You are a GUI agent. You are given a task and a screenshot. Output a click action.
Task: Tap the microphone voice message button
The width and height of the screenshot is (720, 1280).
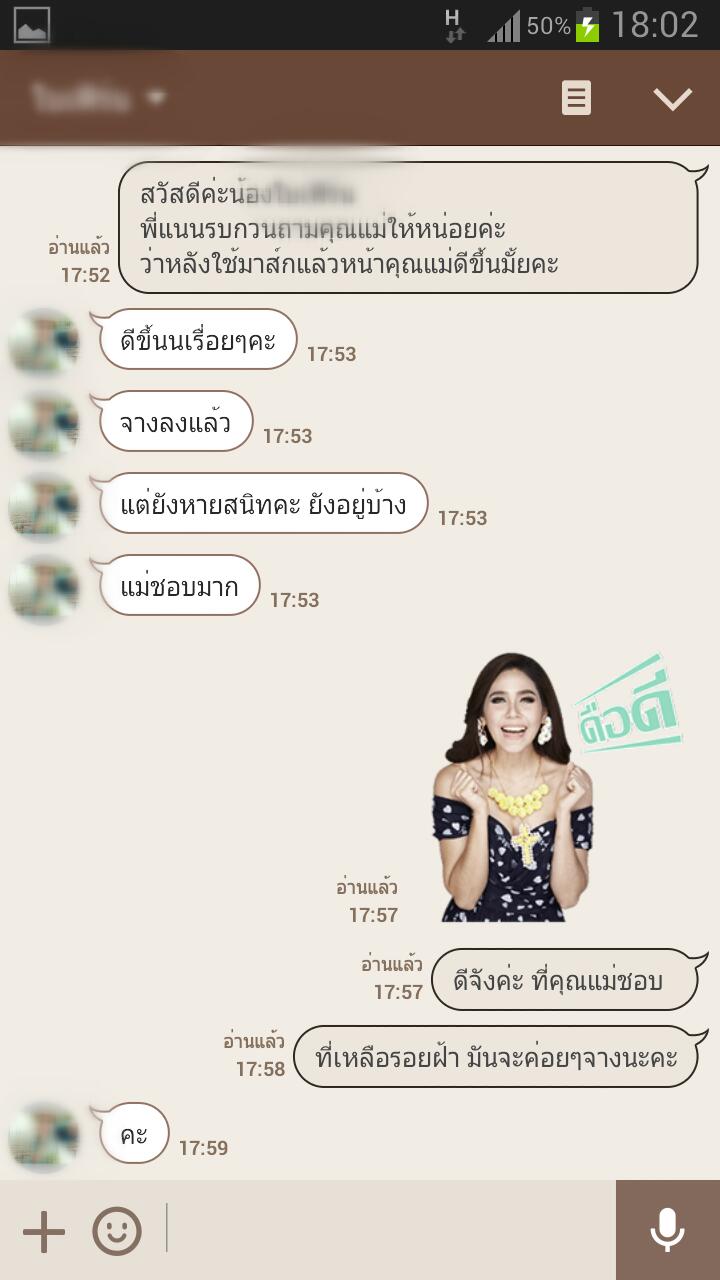point(667,1230)
